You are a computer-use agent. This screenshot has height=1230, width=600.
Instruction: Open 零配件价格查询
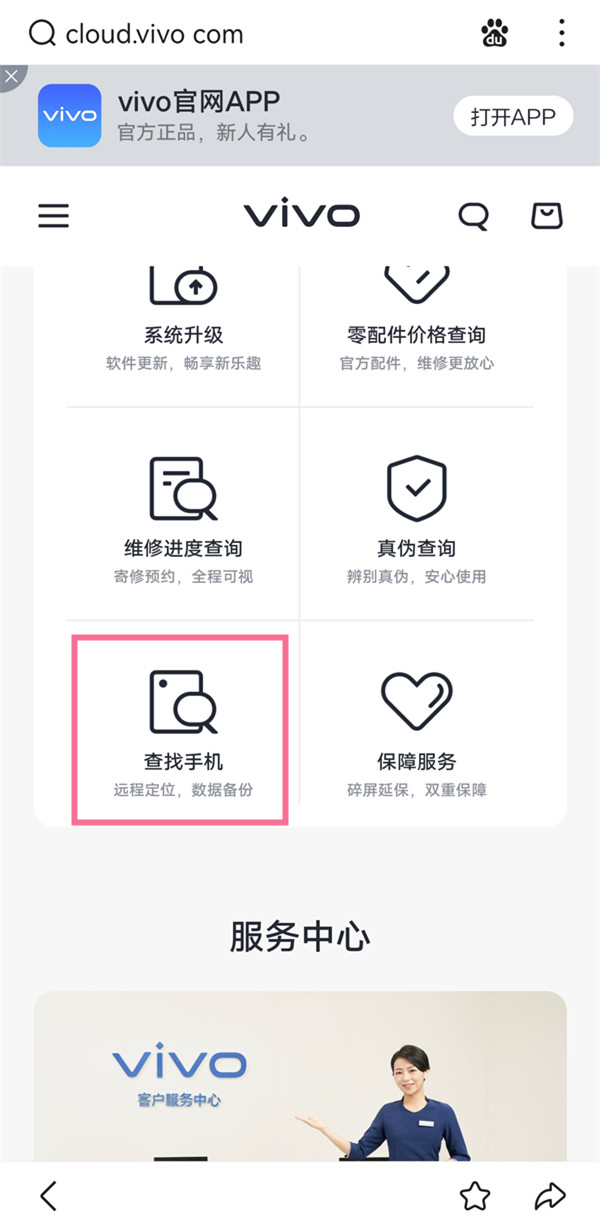pyautogui.click(x=417, y=320)
